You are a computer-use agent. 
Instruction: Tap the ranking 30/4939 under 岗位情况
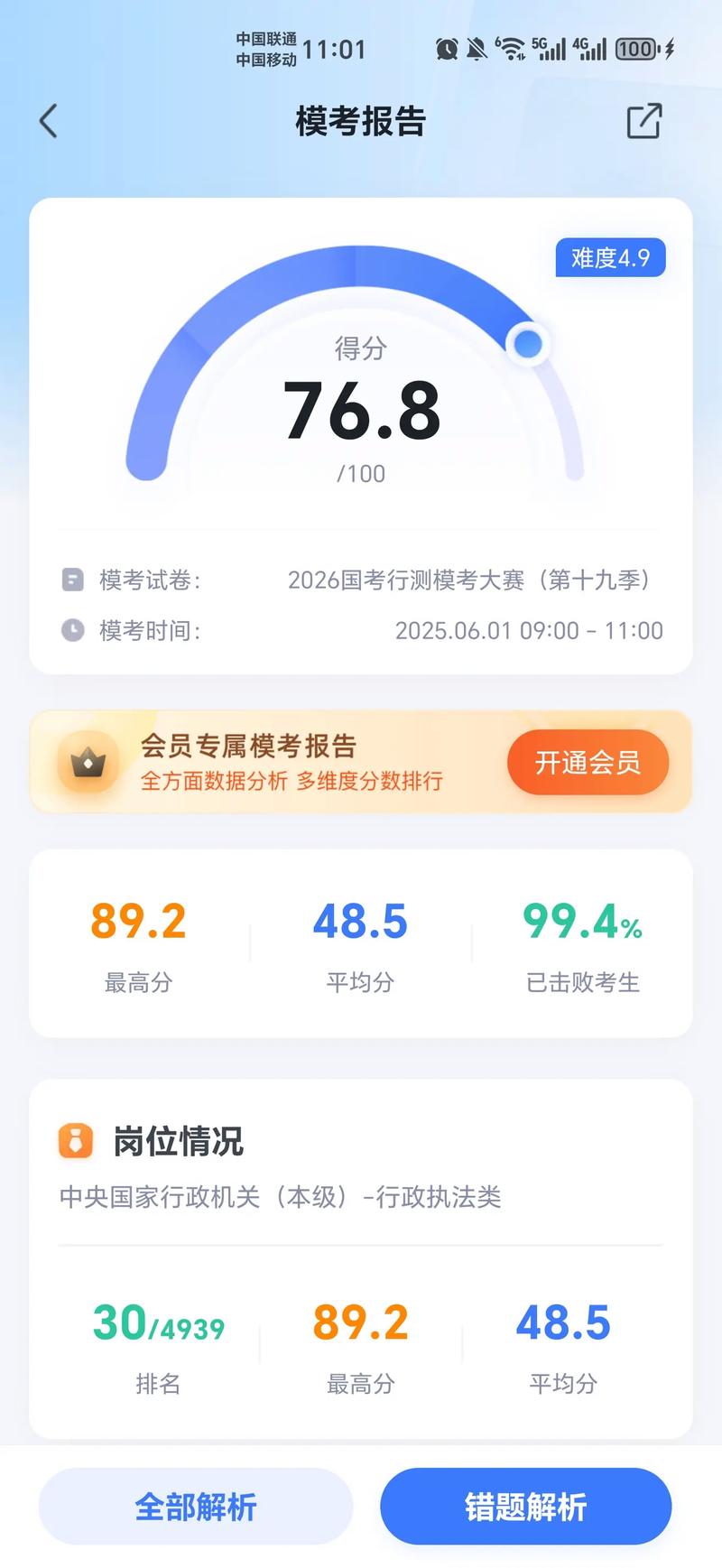point(158,1322)
